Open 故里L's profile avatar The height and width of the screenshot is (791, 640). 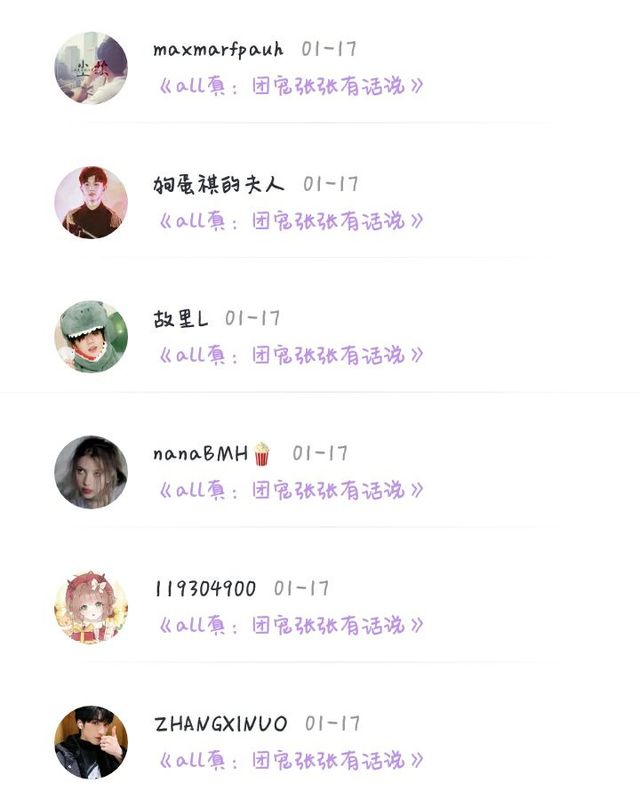point(91,337)
